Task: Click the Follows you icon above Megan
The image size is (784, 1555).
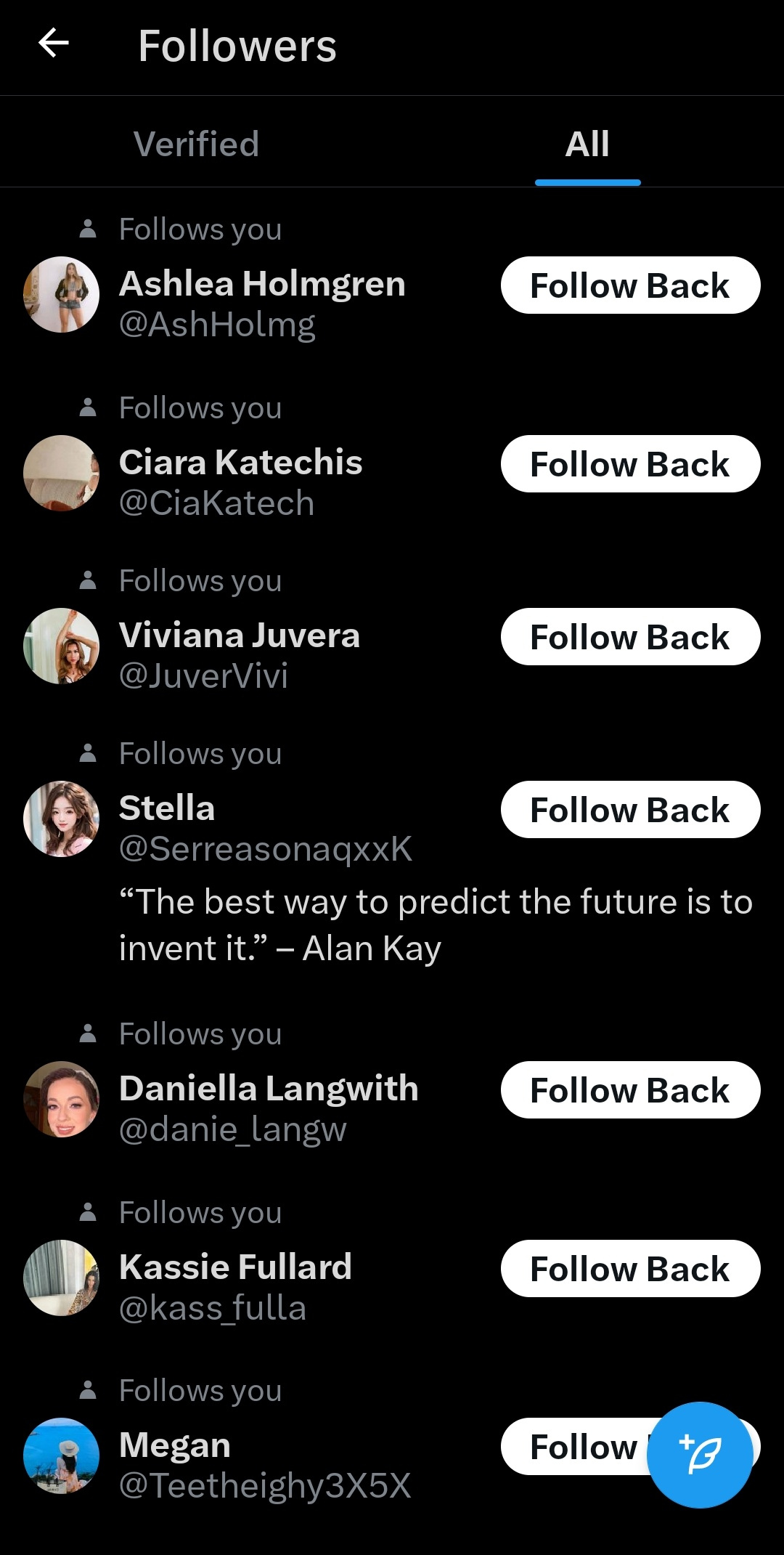Action: 86,1389
